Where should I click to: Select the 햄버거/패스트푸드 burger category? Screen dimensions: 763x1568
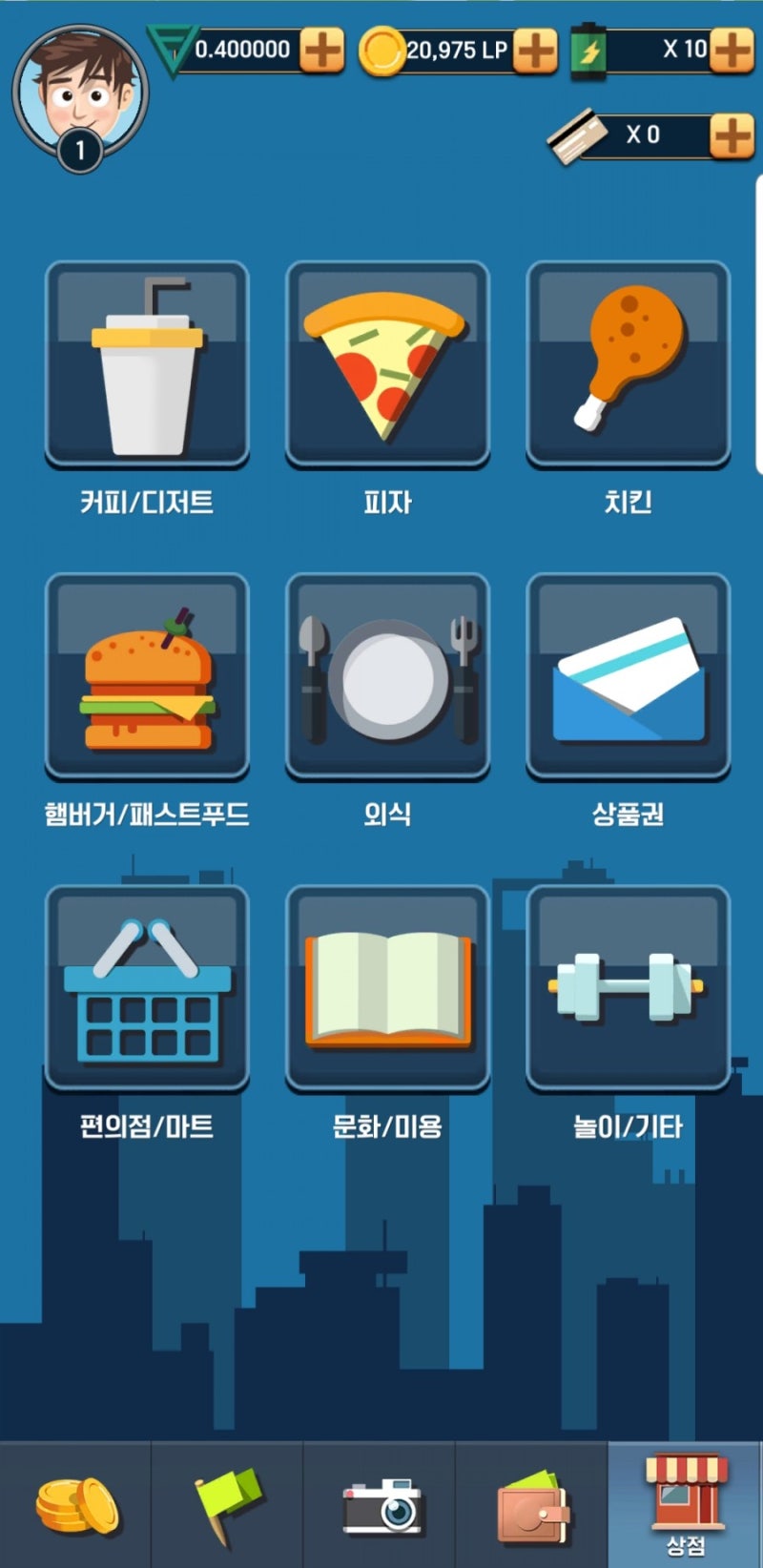tap(146, 679)
